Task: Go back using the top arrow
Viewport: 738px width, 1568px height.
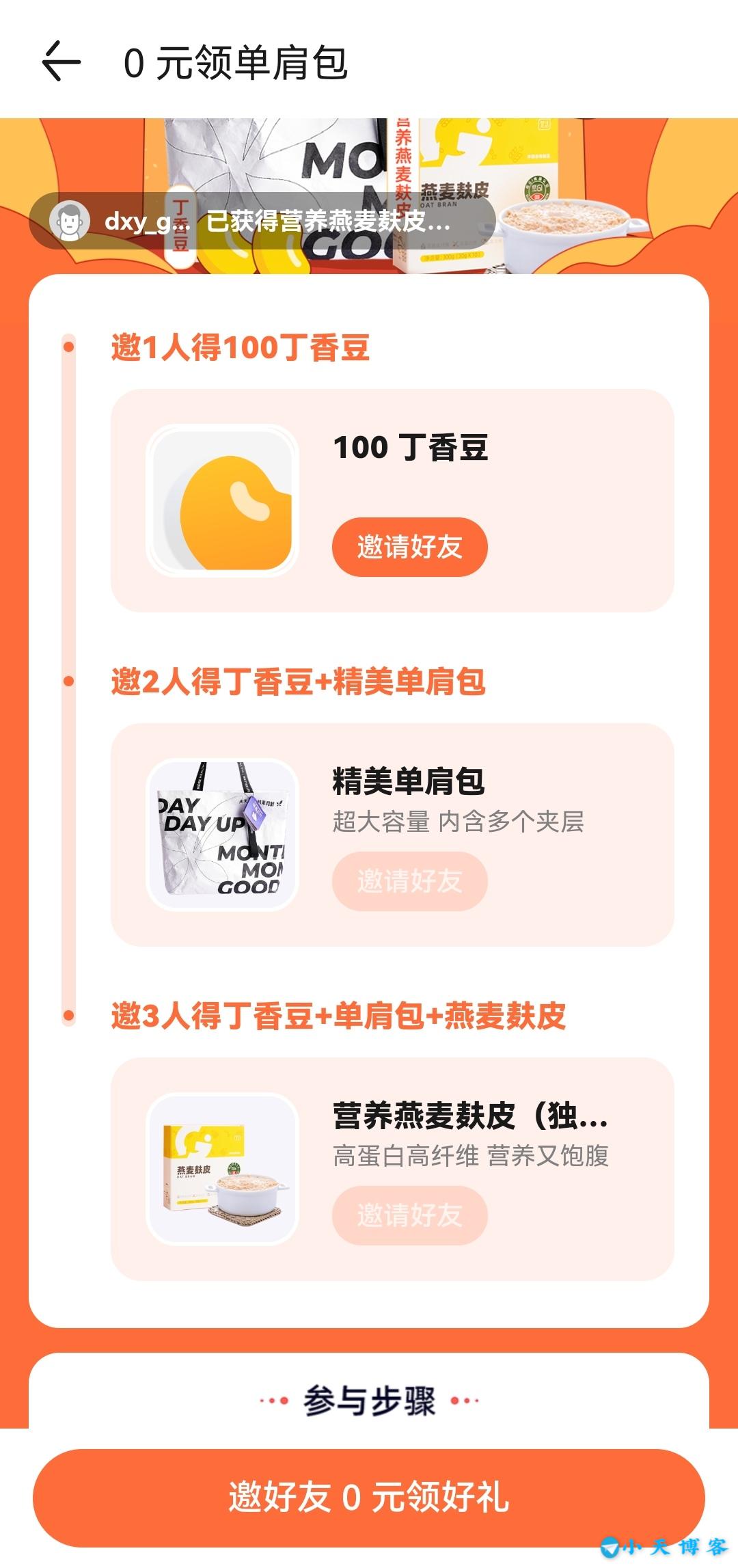Action: [x=61, y=62]
